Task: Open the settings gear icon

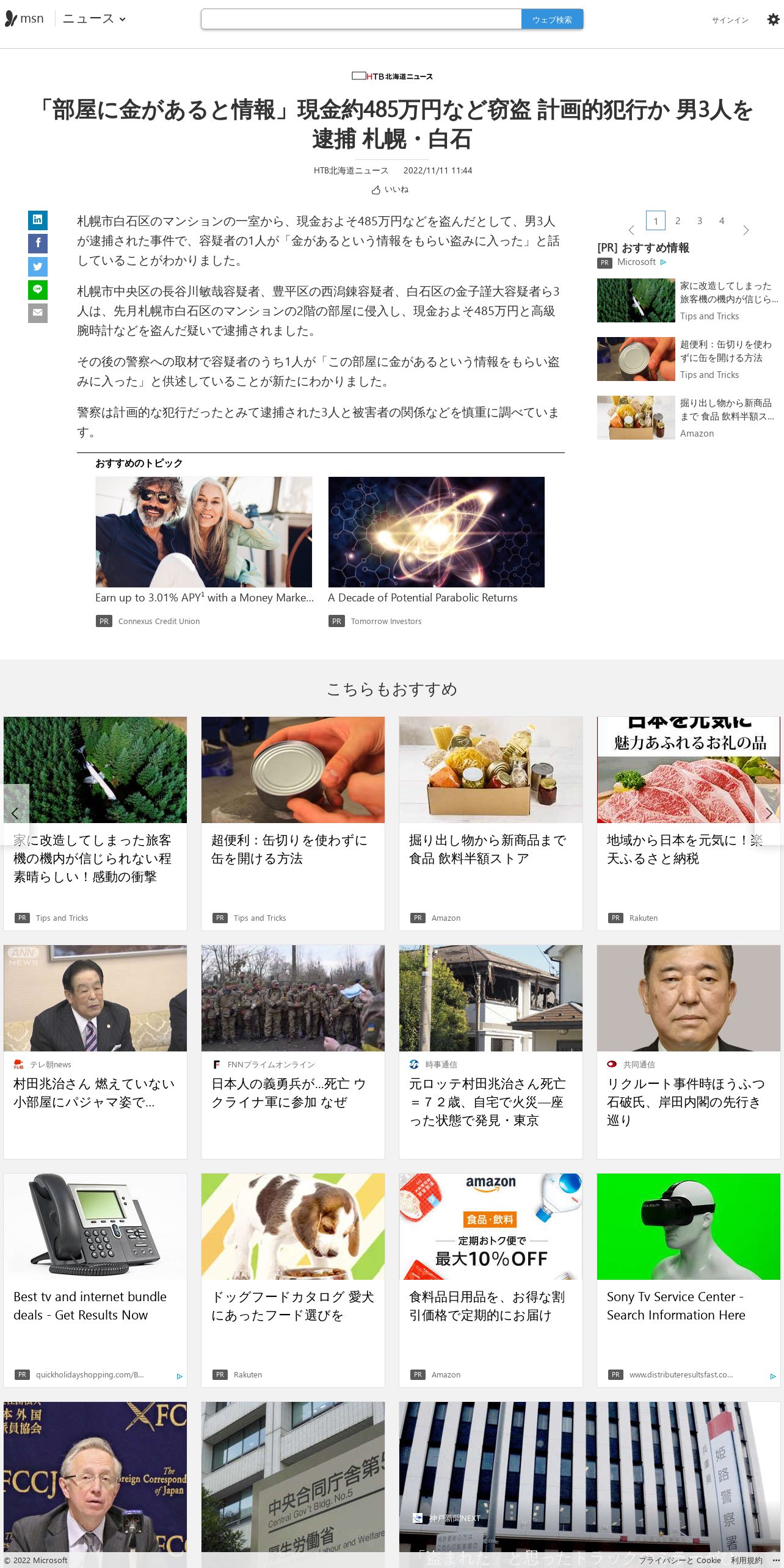Action: coord(773,20)
